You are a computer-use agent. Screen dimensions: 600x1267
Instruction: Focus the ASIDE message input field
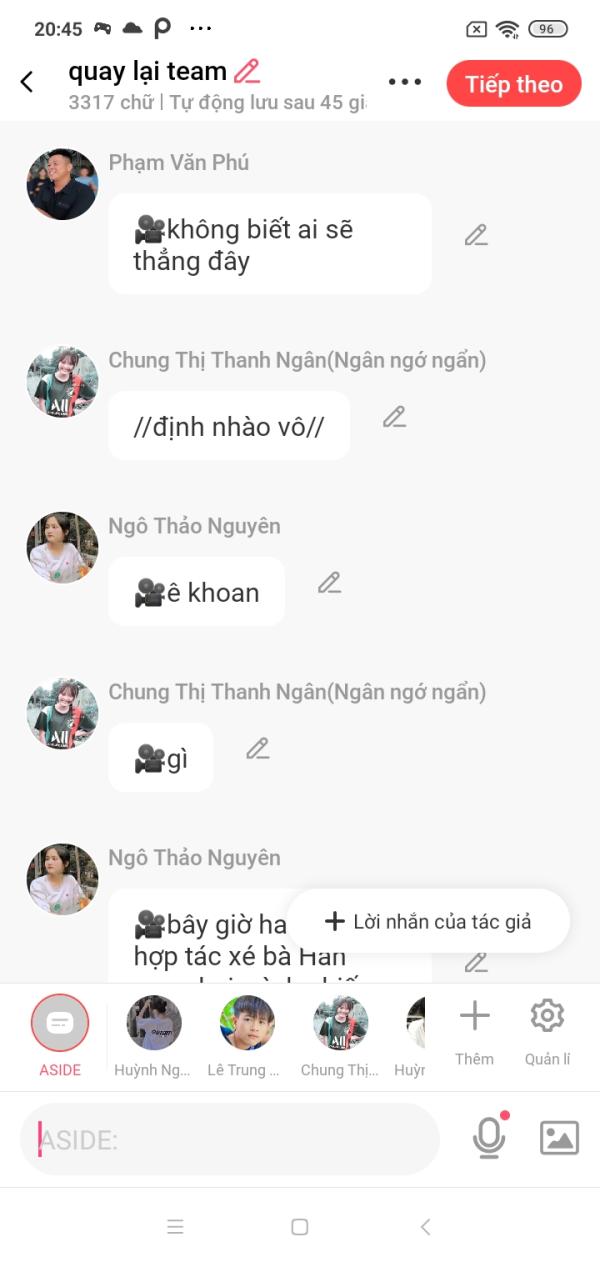click(x=230, y=1139)
